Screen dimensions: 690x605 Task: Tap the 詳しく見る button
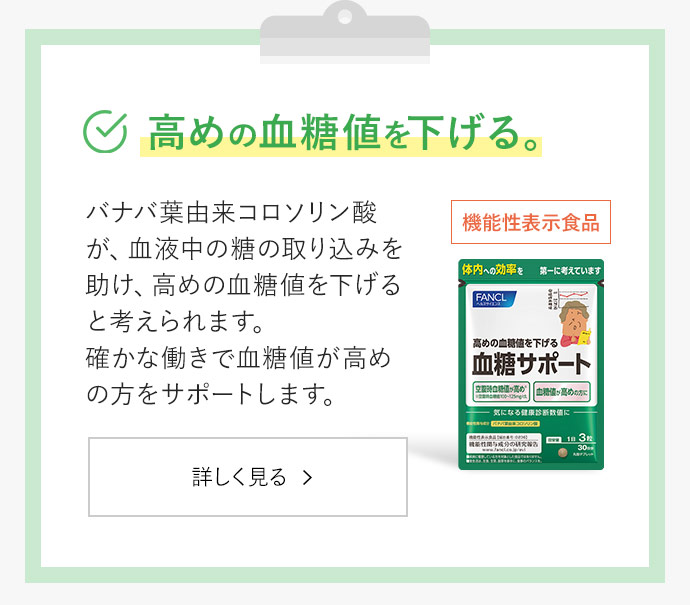(248, 477)
